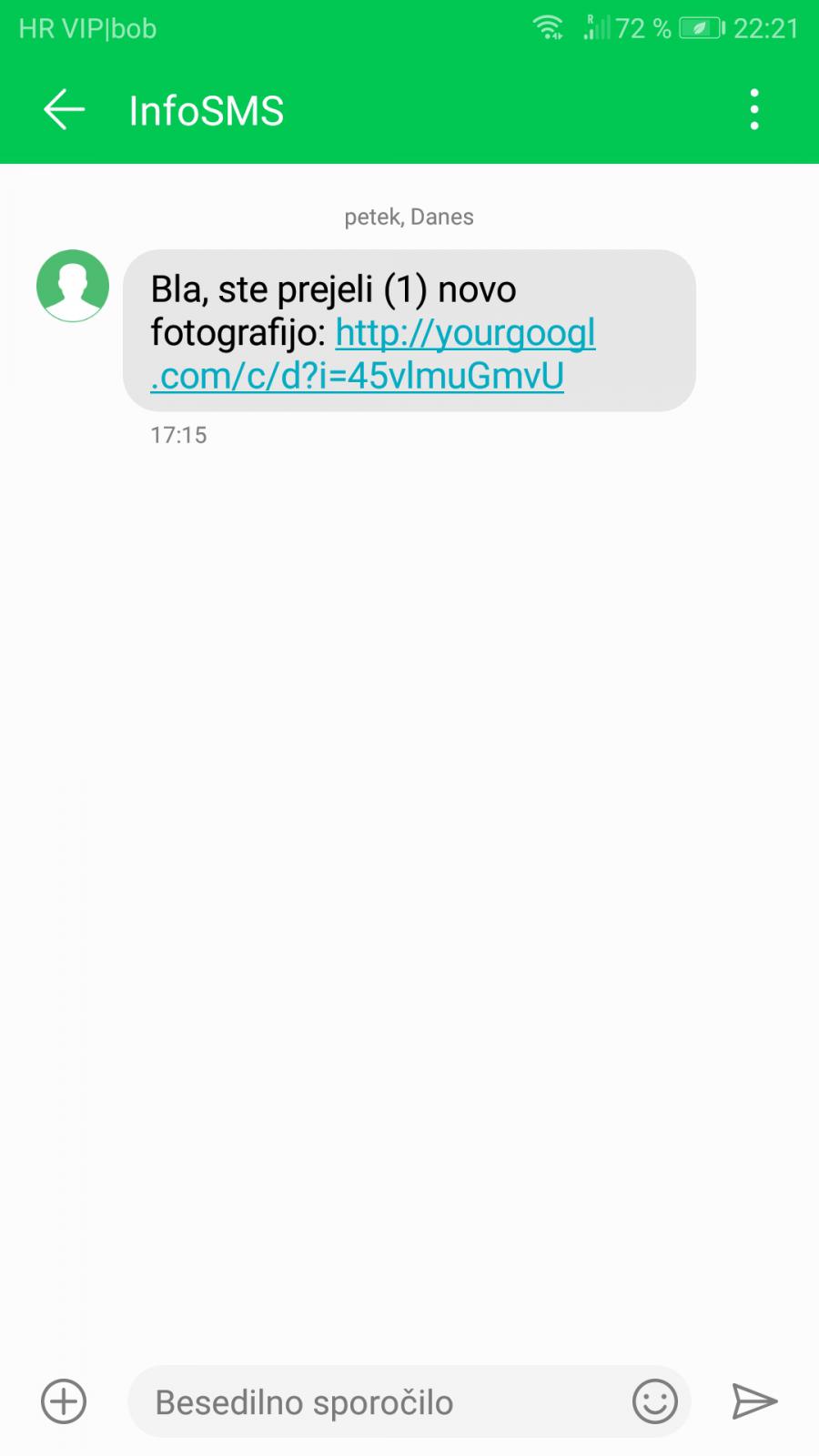Open the yourgoogl.com link in the message
Screen dimensions: 819x1456
click(373, 354)
